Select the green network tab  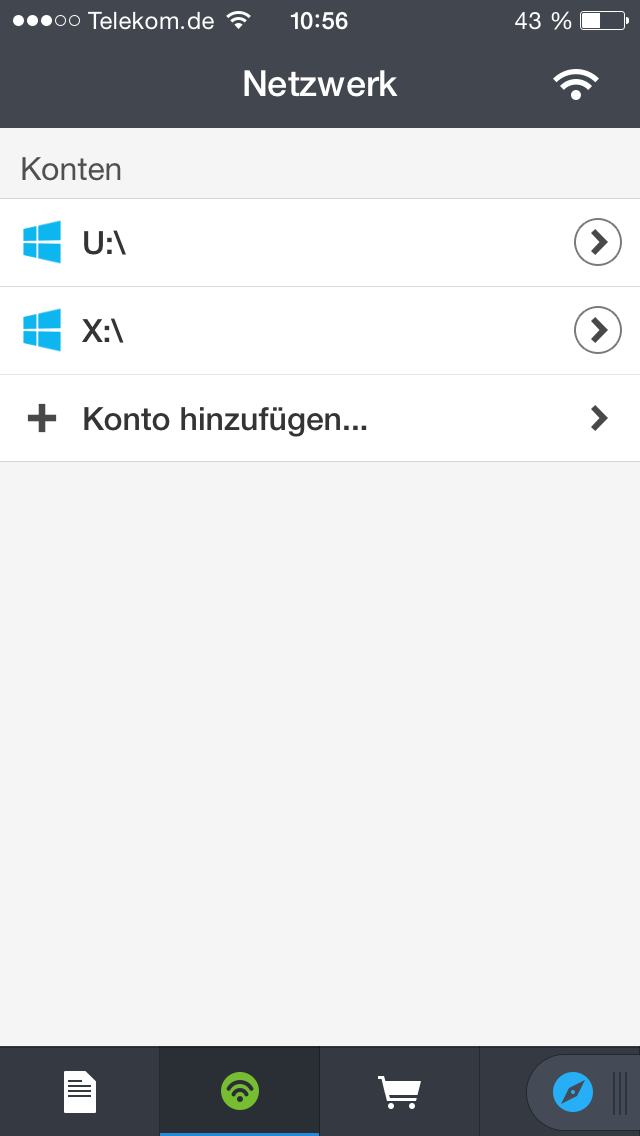(x=240, y=1091)
